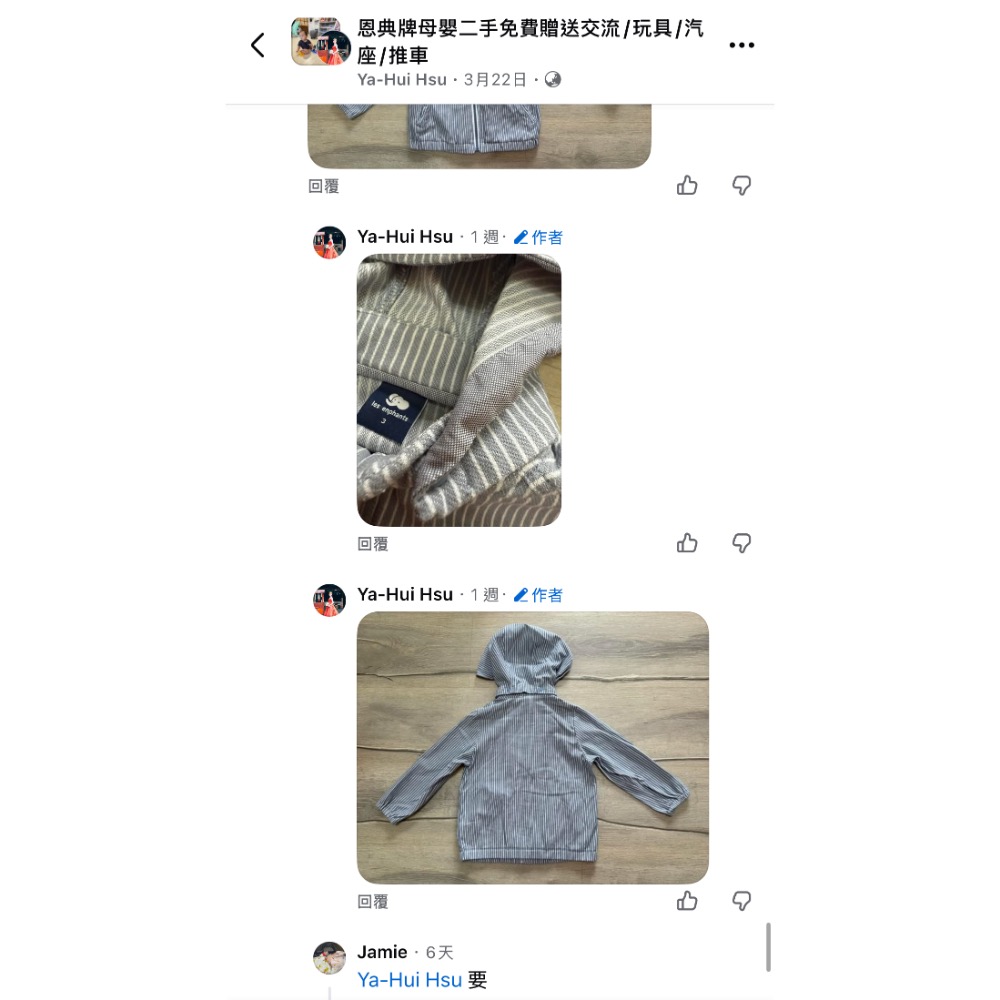Image resolution: width=1000 pixels, height=1000 pixels.
Task: Dislike the clothing label photo comment
Action: [x=741, y=543]
